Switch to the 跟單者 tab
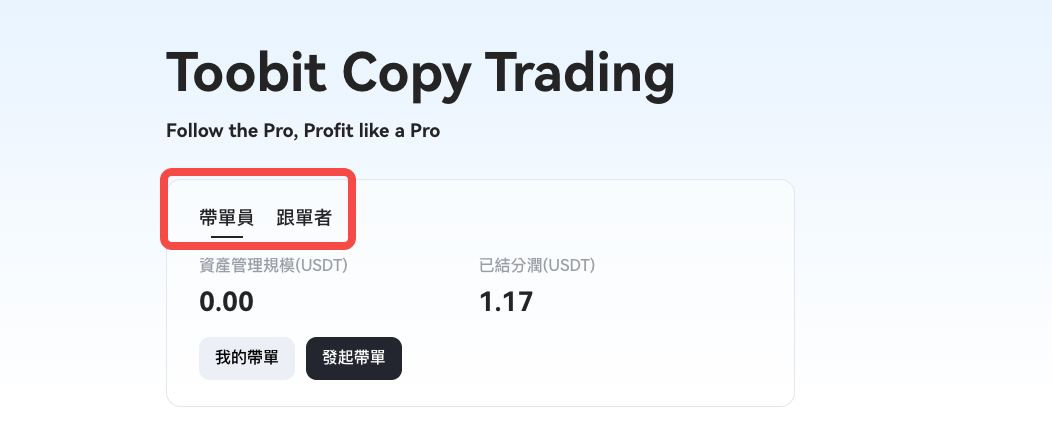Image resolution: width=1052 pixels, height=444 pixels. pos(304,218)
